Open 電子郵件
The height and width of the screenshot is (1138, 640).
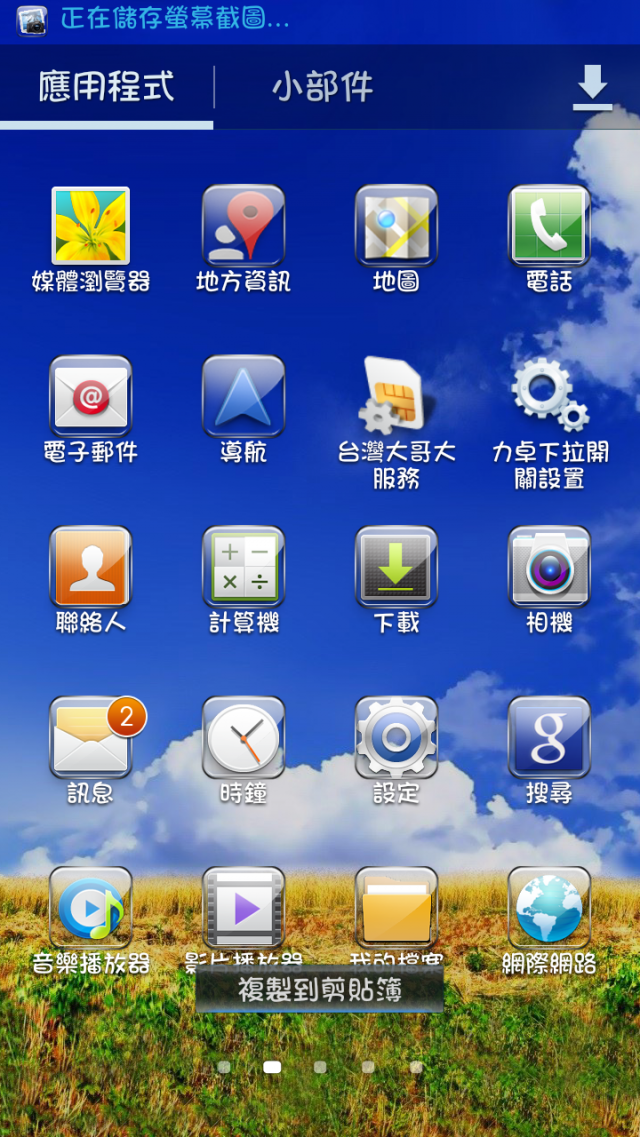coord(91,397)
